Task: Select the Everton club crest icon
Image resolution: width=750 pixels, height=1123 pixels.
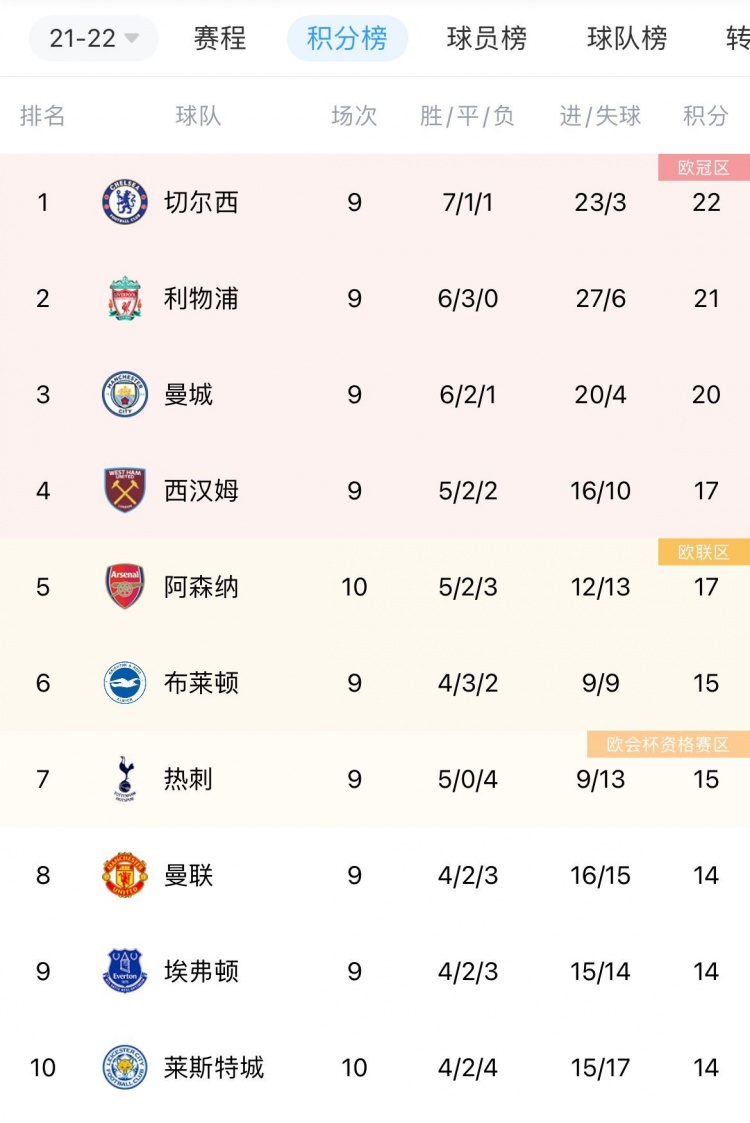Action: [124, 971]
